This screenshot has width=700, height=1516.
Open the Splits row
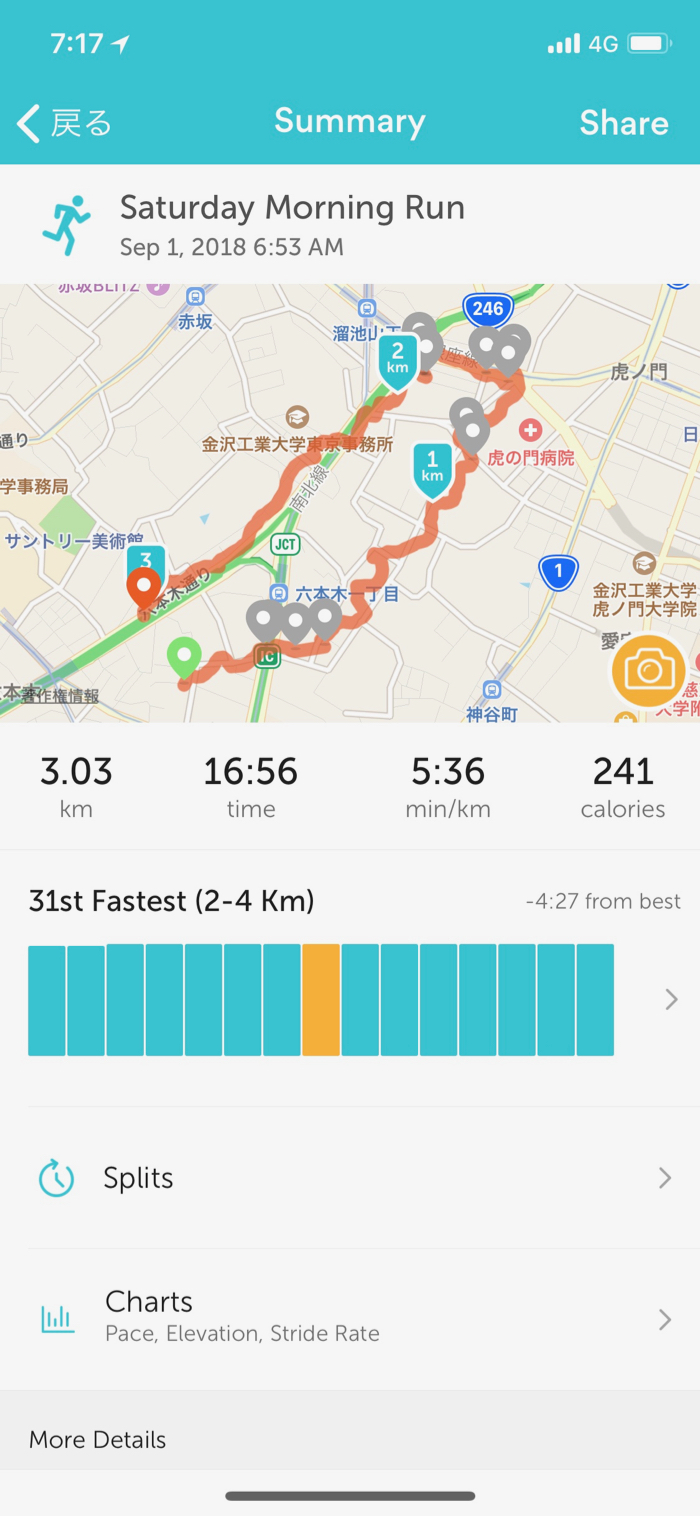pyautogui.click(x=350, y=1178)
